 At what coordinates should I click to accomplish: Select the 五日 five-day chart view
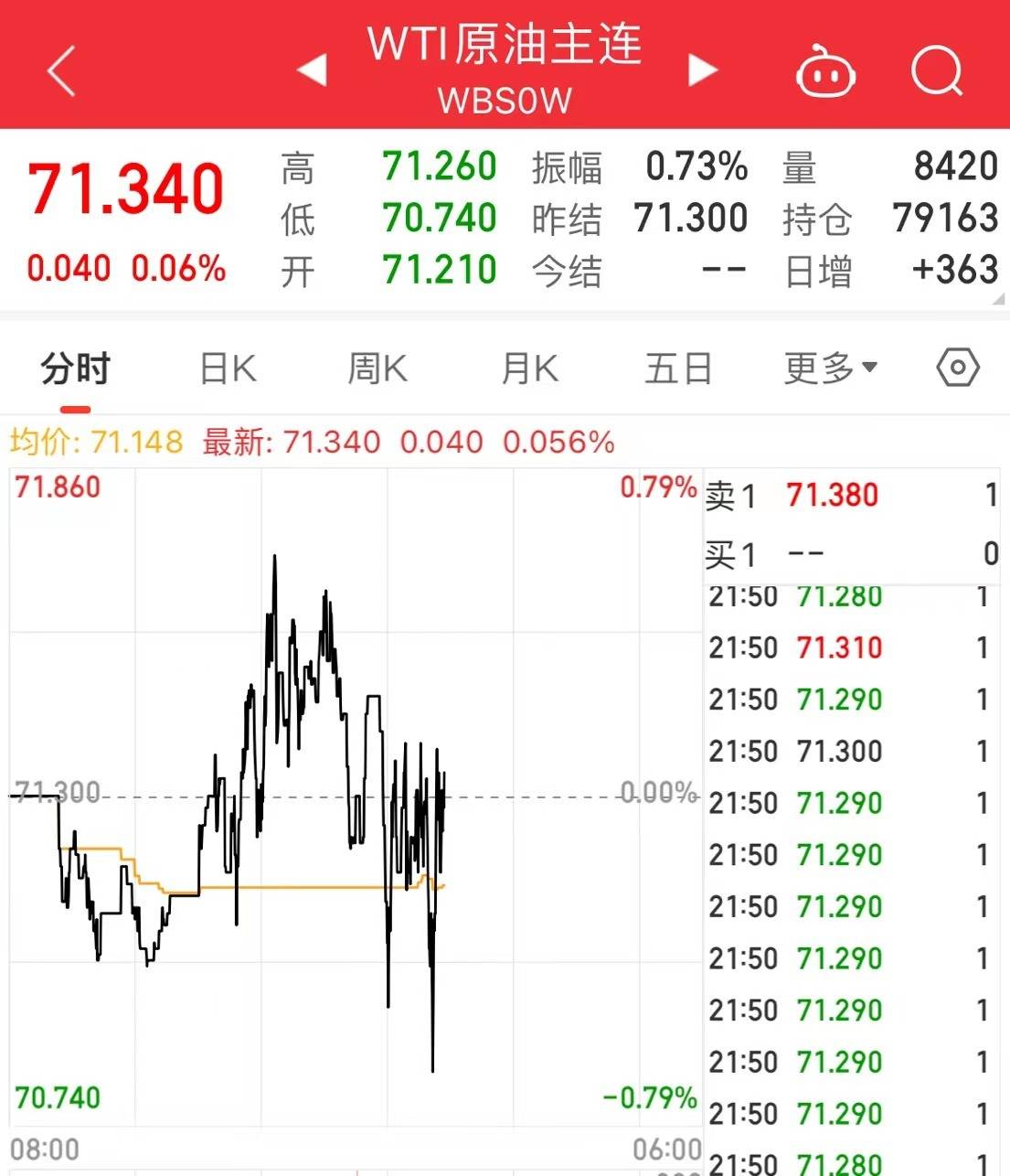[x=677, y=368]
